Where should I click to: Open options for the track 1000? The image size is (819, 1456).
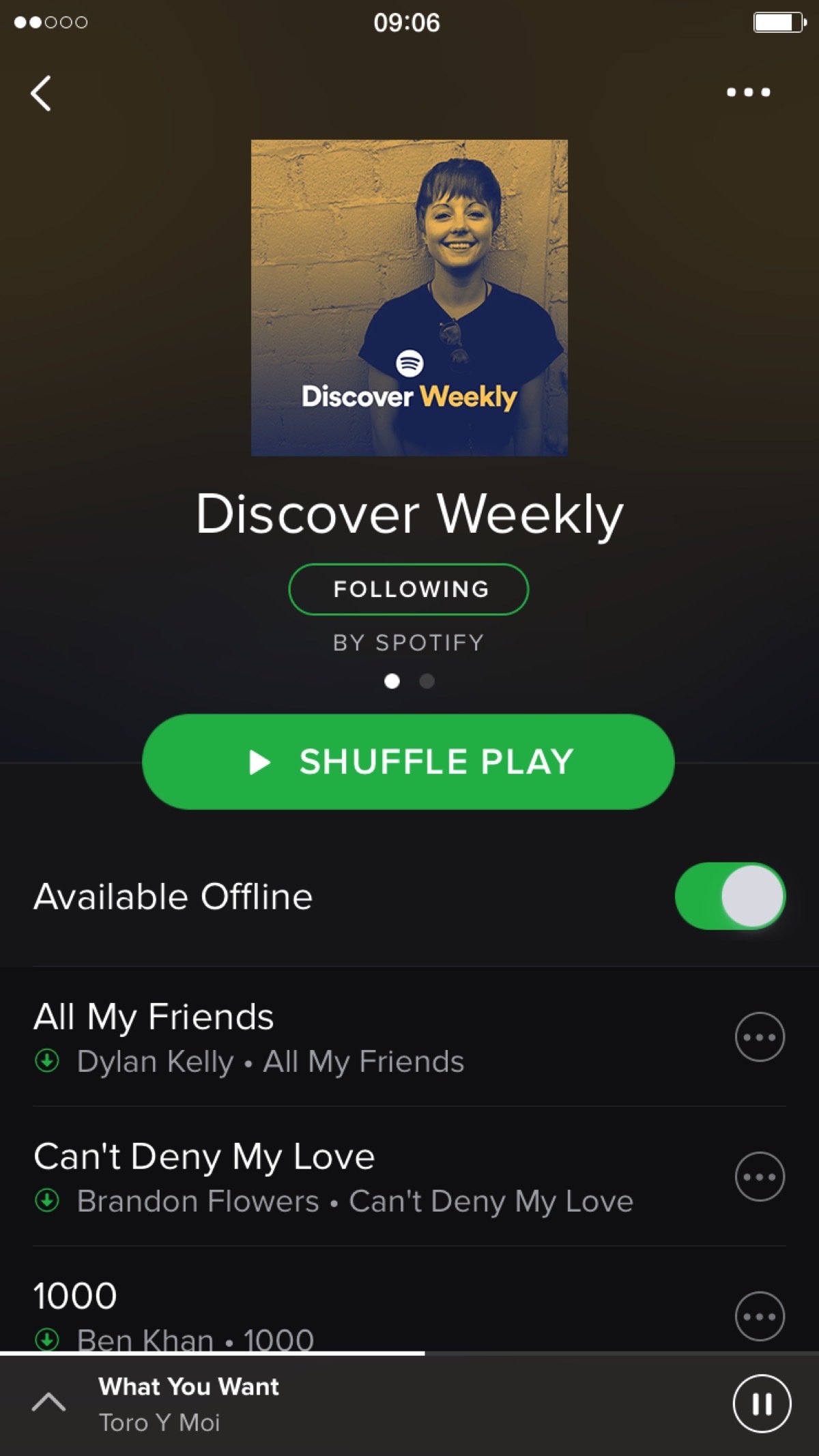(759, 1316)
